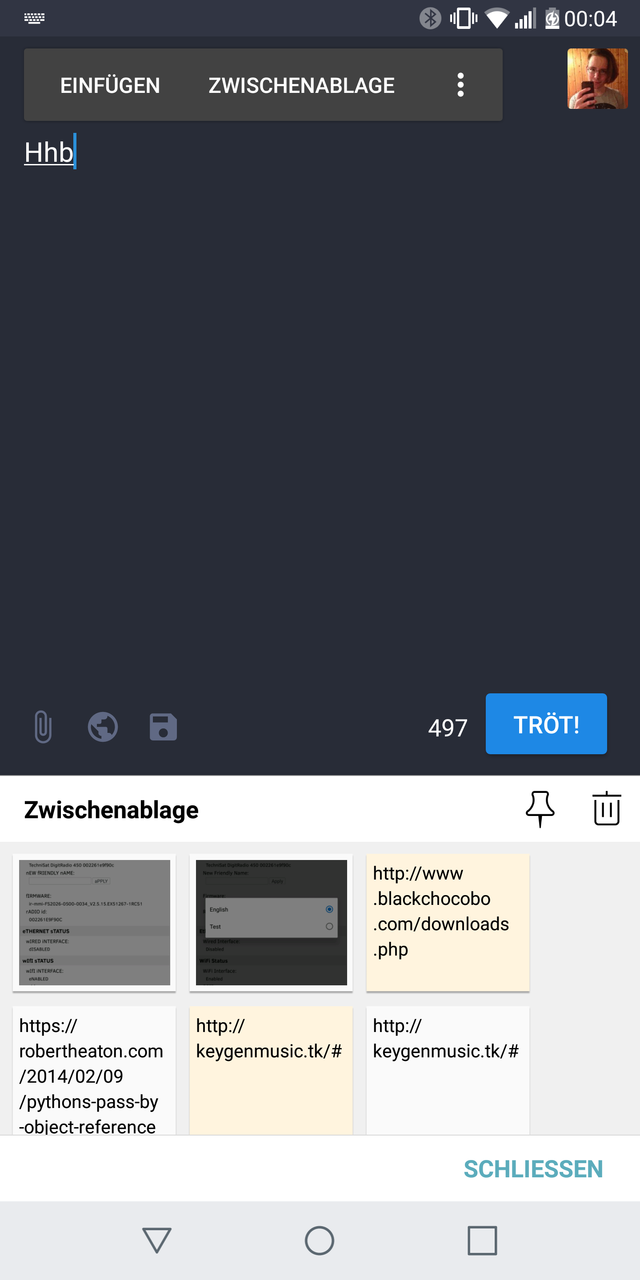This screenshot has width=640, height=1280.
Task: Go back using the system navigation bar
Action: [157, 1241]
